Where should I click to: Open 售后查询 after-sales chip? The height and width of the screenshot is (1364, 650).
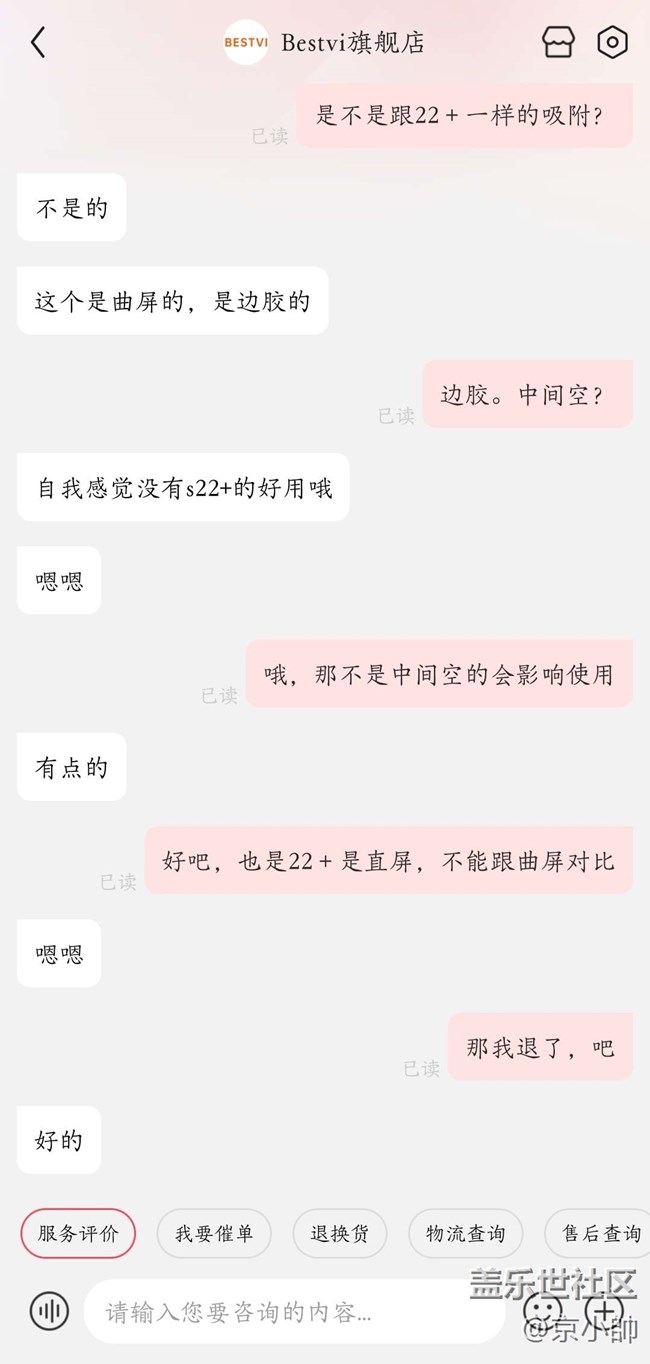coord(600,1234)
